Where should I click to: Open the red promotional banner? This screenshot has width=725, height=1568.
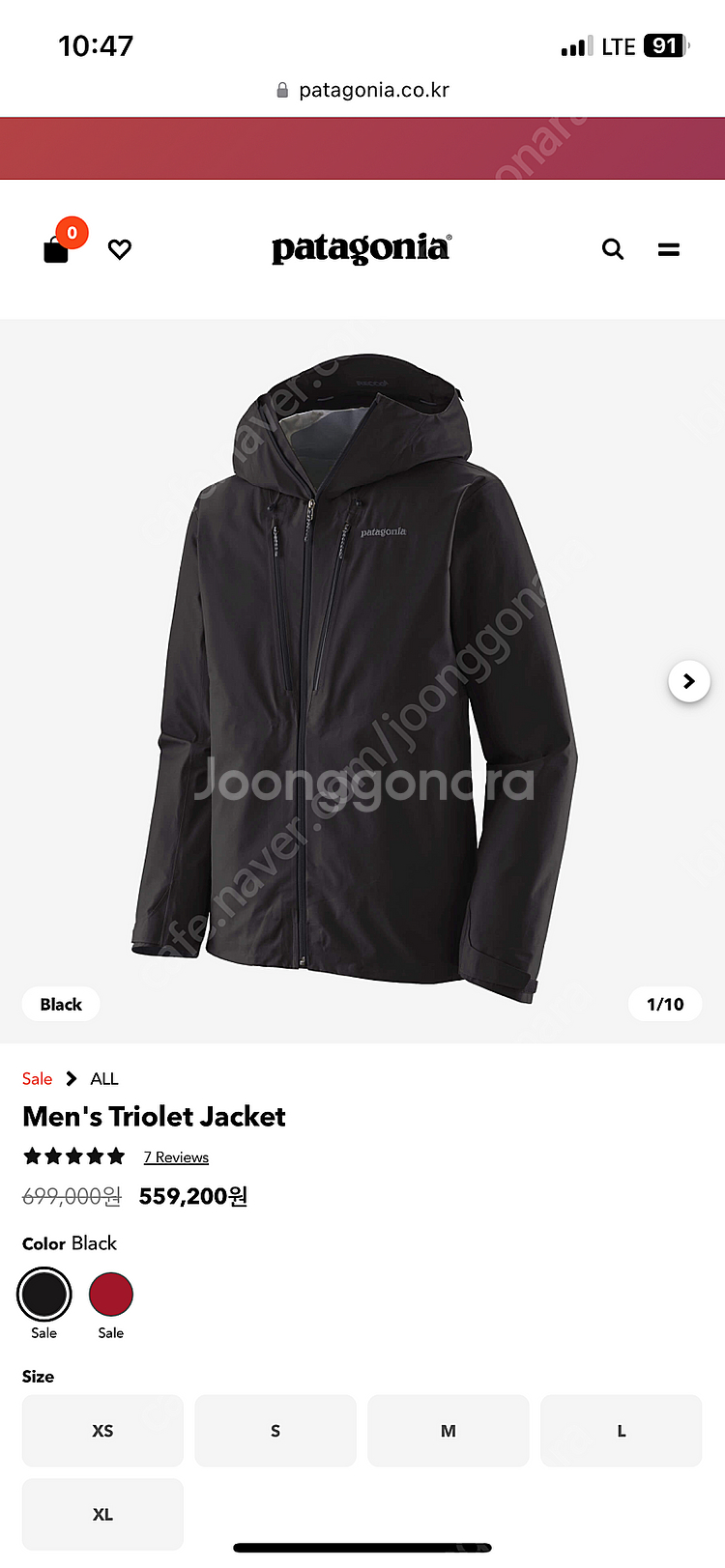[x=362, y=149]
